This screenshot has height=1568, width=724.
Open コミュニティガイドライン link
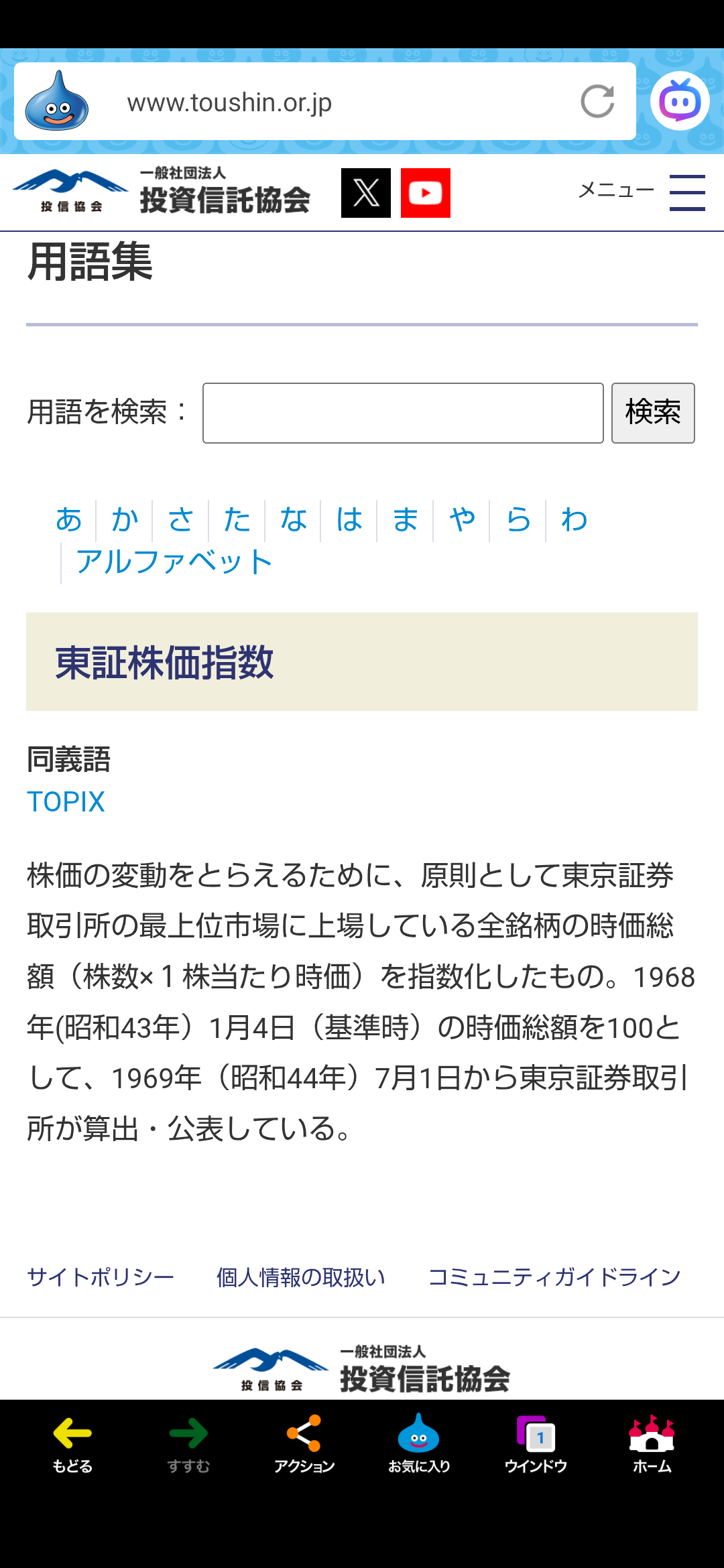click(x=554, y=1277)
